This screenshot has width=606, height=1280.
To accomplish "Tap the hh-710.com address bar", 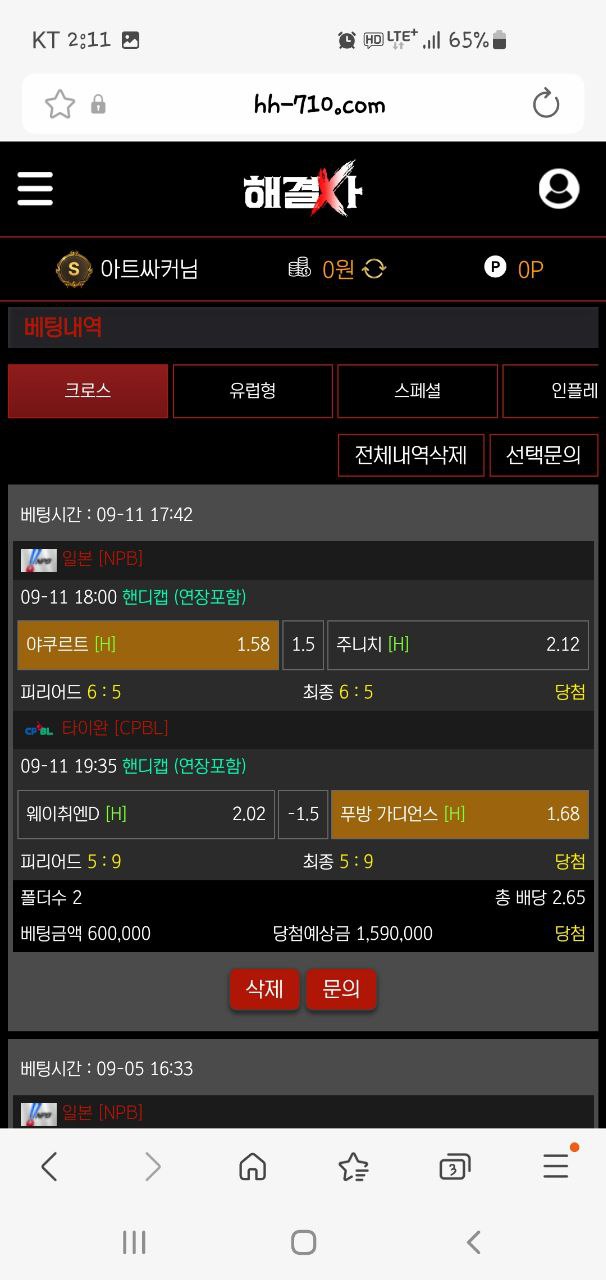I will pos(320,104).
